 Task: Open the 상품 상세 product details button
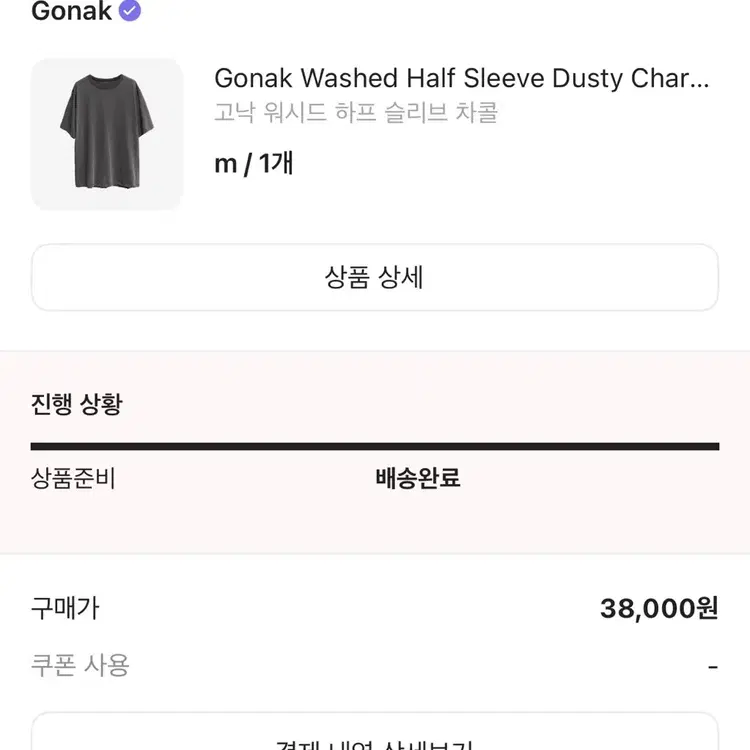point(374,277)
